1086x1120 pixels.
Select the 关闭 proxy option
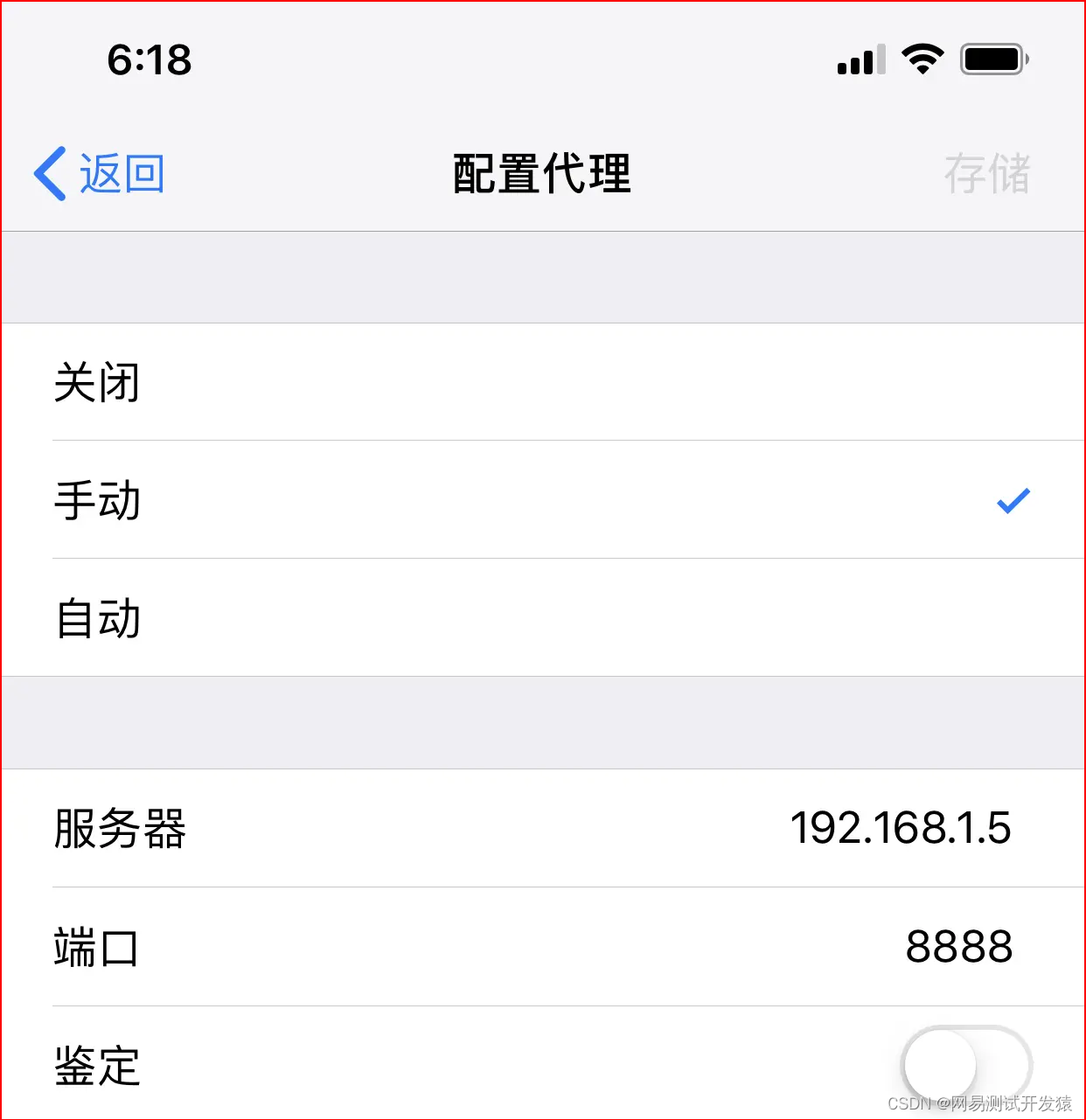point(542,383)
